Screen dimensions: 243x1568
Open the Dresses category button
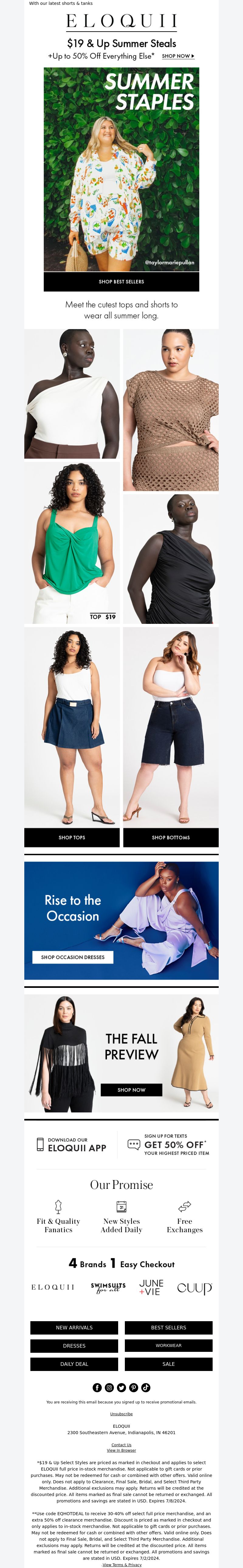(x=74, y=1346)
